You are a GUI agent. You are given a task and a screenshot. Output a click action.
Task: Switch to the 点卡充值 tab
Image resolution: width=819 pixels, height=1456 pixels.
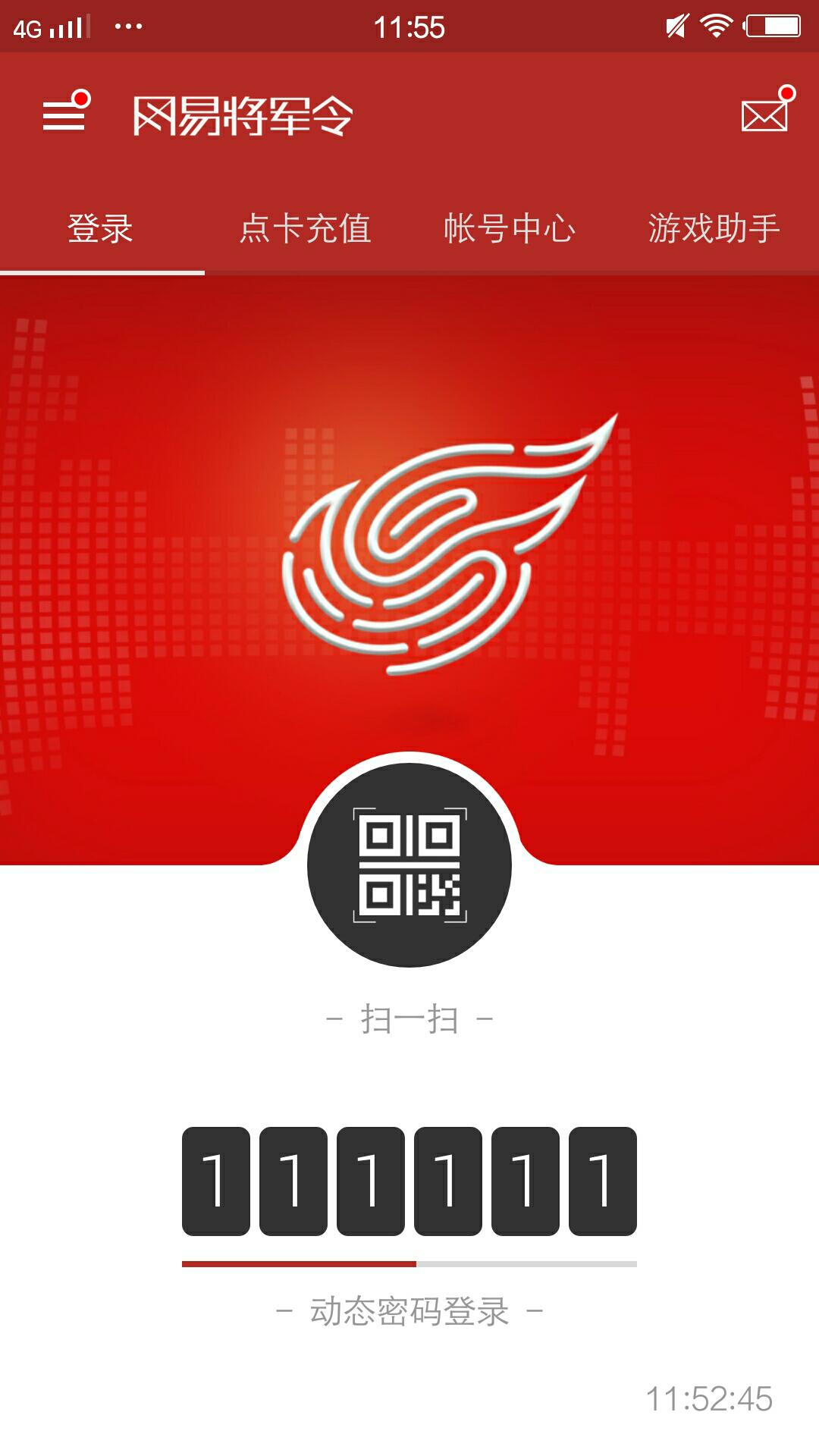click(x=306, y=228)
